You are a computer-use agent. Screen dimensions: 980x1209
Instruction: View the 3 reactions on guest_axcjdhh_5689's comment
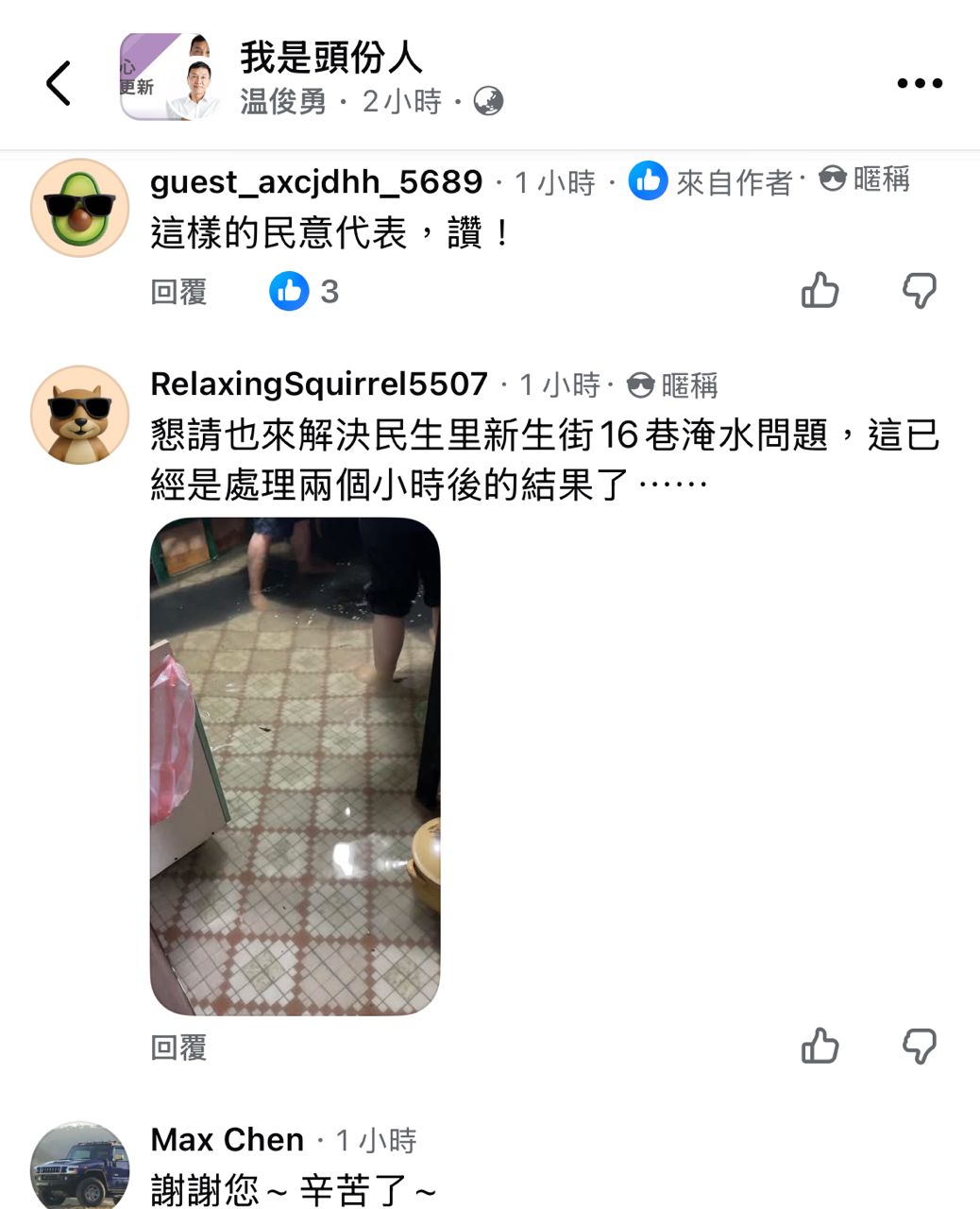coord(304,292)
